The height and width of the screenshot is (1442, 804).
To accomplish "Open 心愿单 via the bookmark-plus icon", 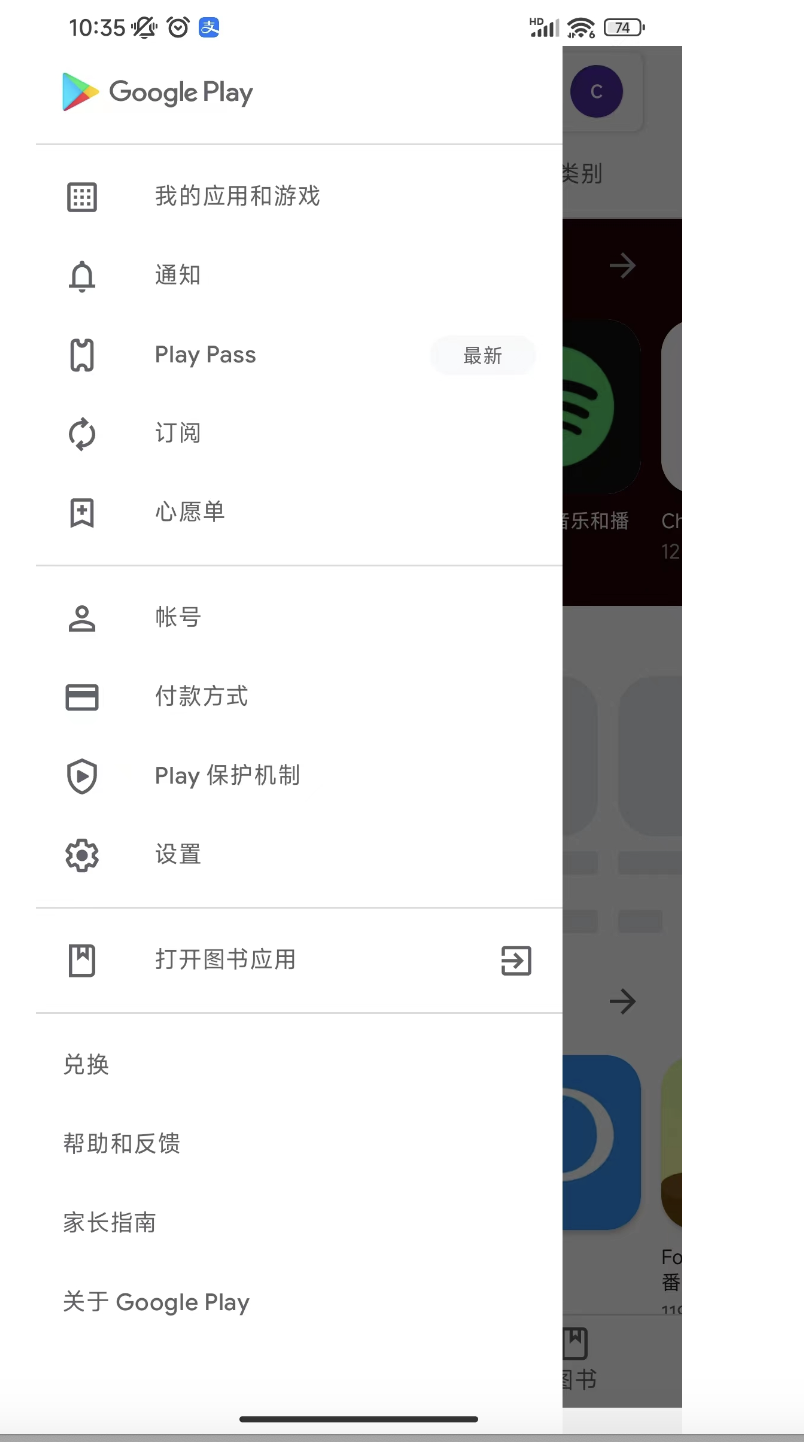I will (x=81, y=512).
